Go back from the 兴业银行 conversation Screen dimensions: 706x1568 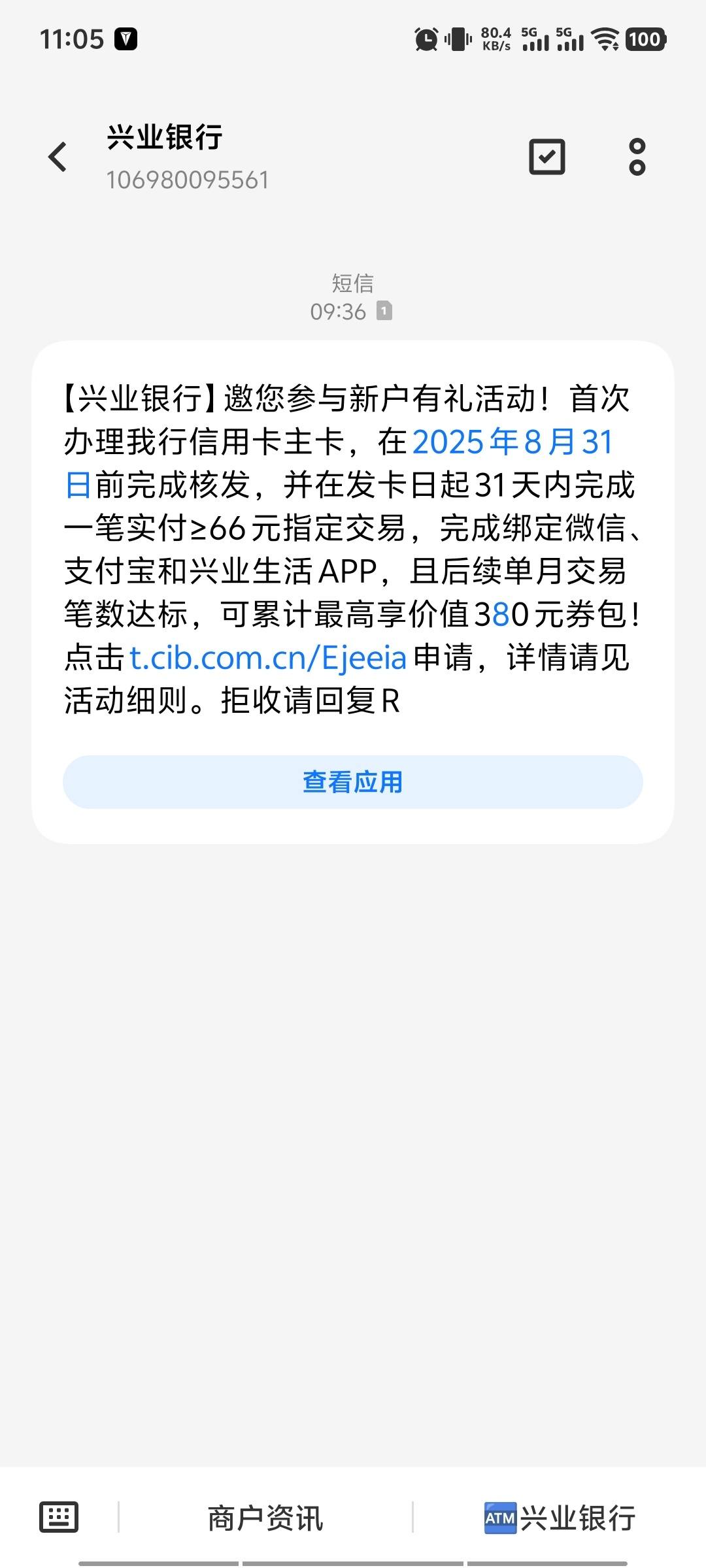(x=58, y=157)
